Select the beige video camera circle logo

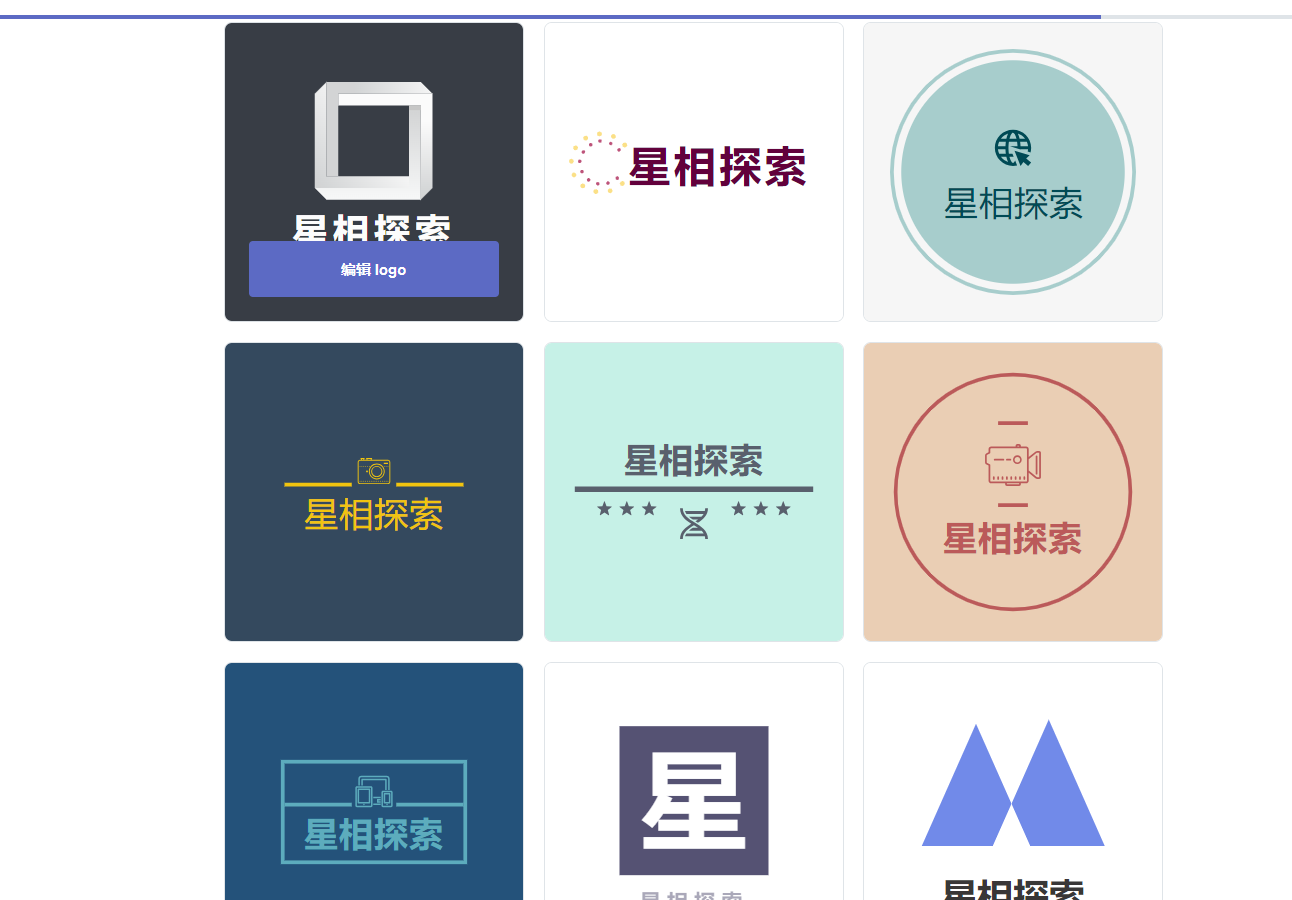(x=1013, y=492)
